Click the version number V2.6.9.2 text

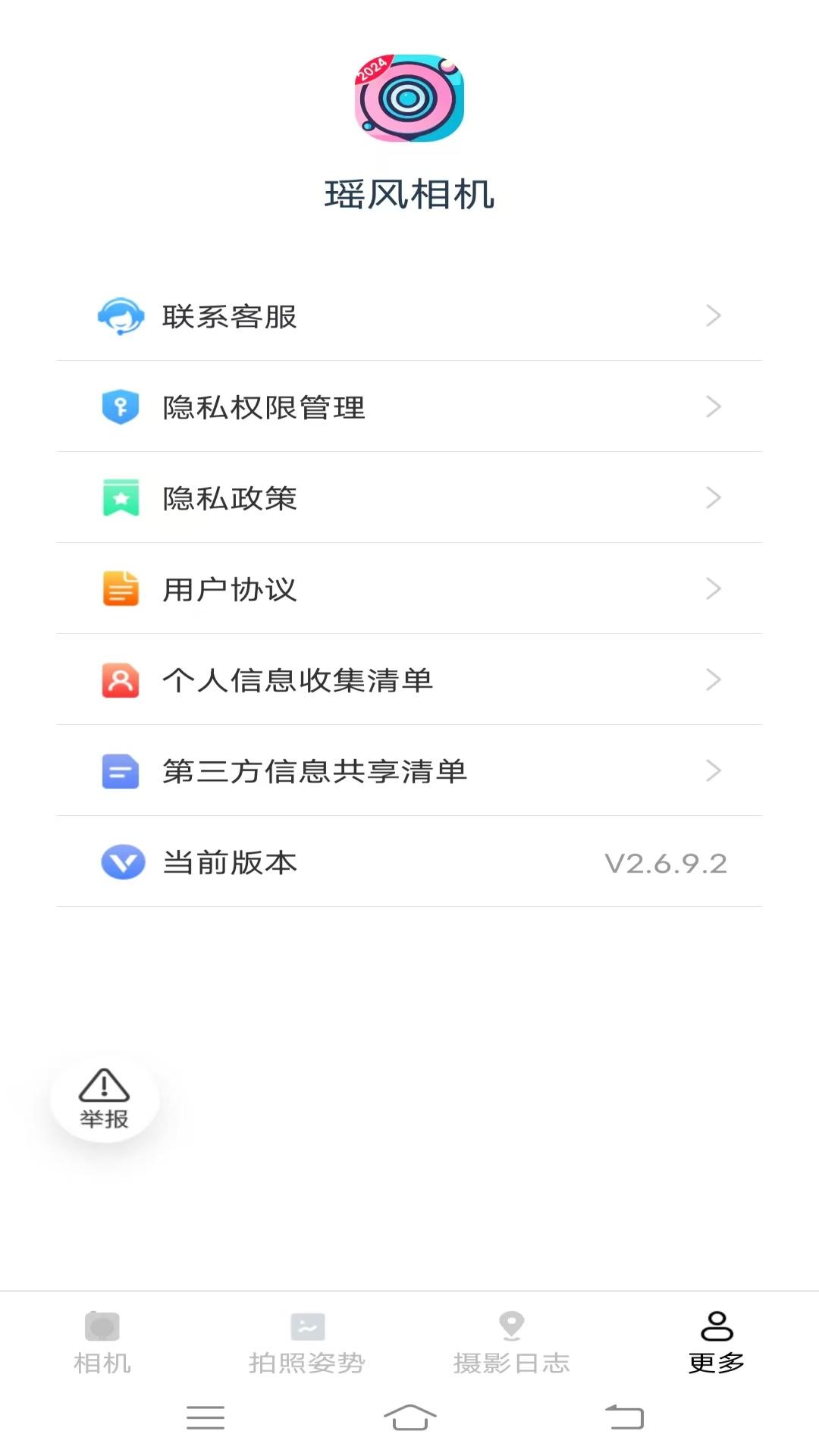665,862
